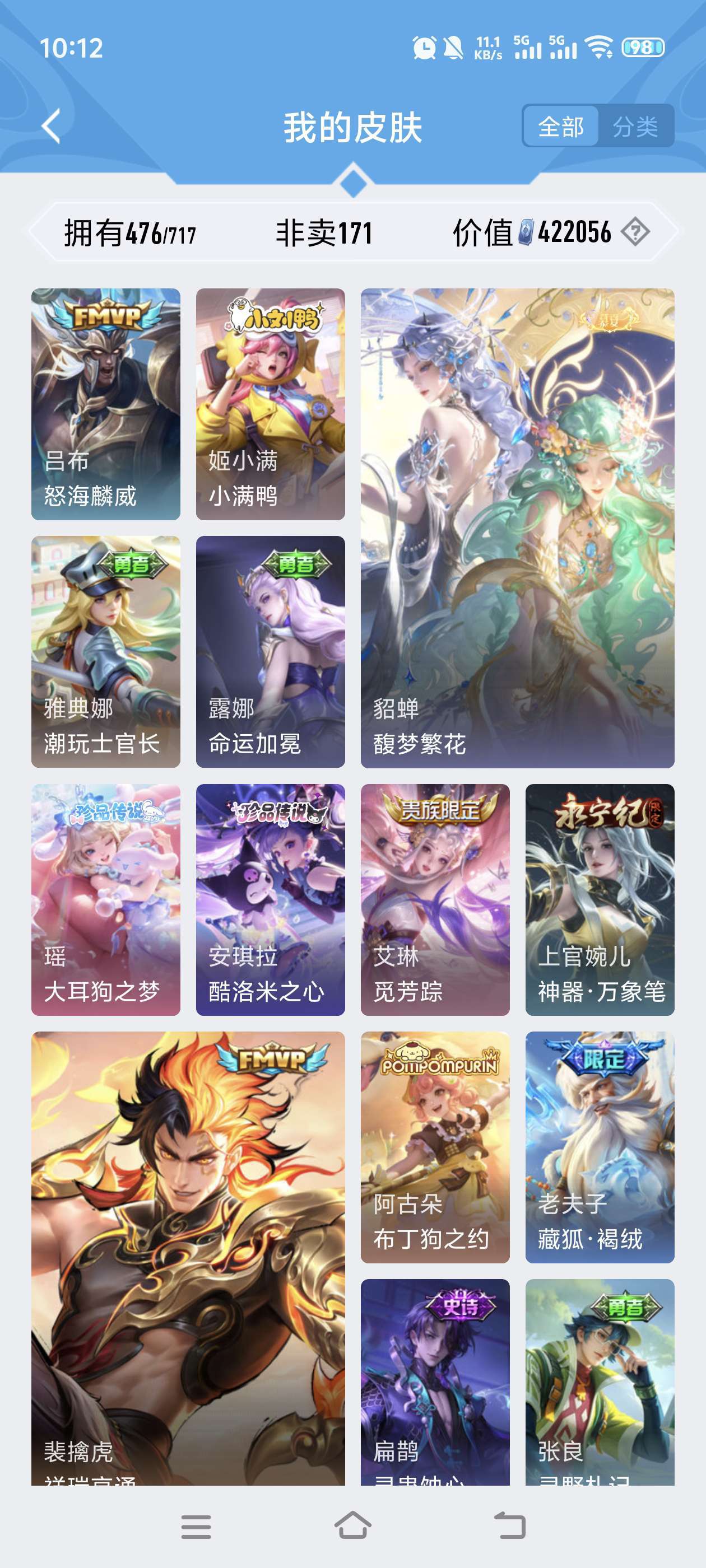Switch to the 全部 tab
This screenshot has height=1568, width=706.
pyautogui.click(x=560, y=127)
